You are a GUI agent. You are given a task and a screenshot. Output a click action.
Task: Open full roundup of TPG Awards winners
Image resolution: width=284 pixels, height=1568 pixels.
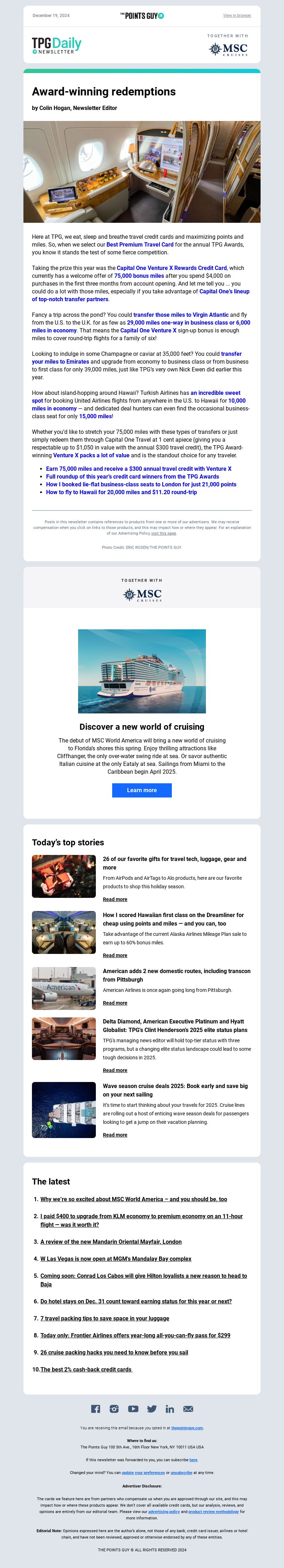pyautogui.click(x=132, y=477)
